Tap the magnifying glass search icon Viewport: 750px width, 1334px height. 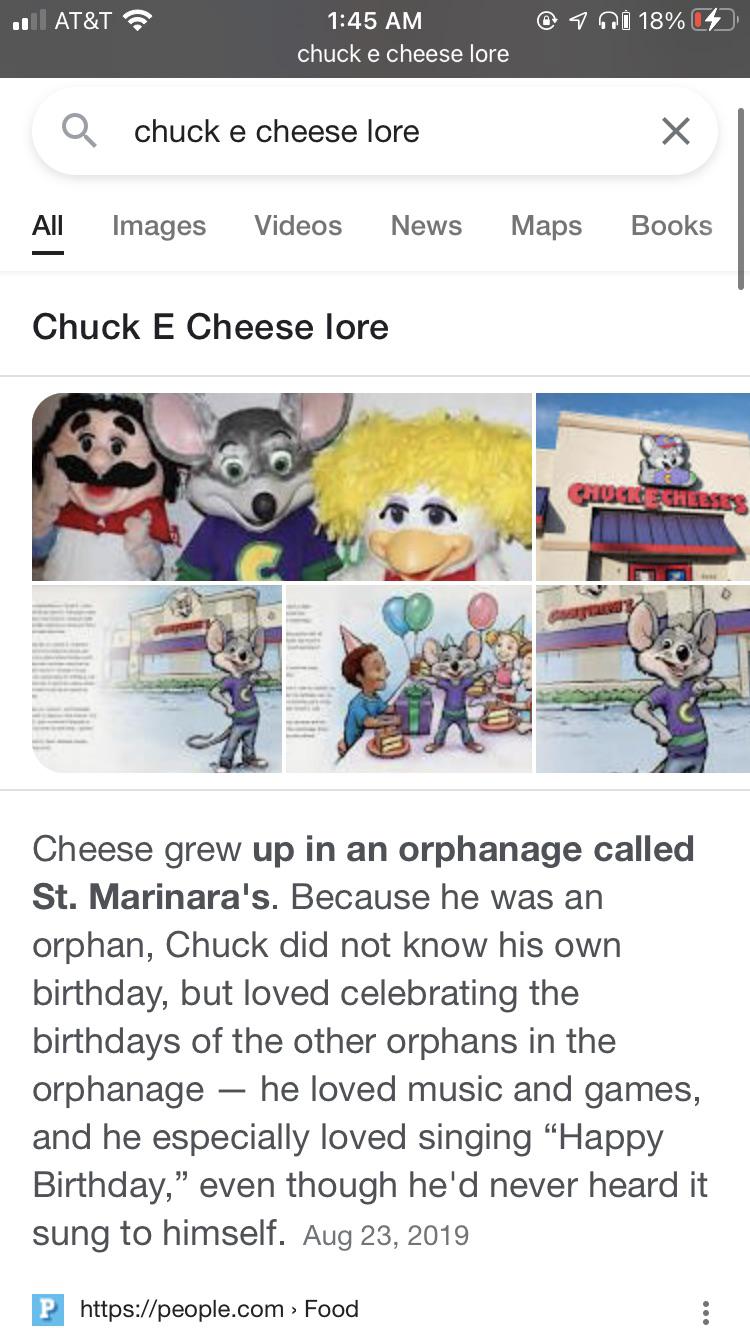coord(79,131)
